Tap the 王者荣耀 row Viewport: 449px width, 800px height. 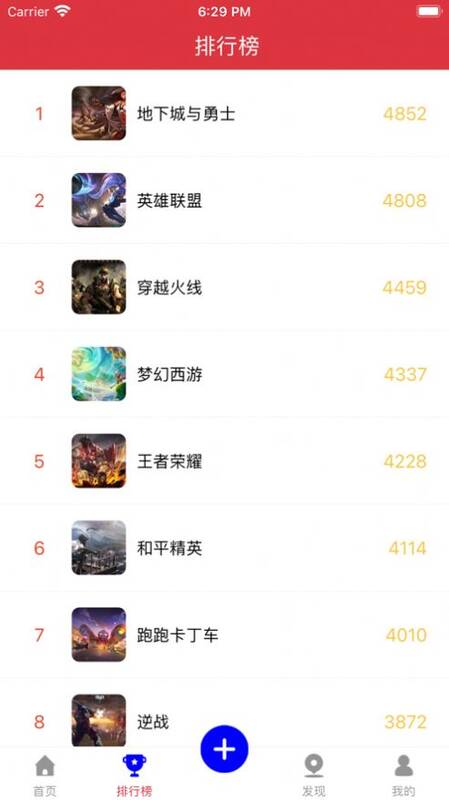point(224,461)
